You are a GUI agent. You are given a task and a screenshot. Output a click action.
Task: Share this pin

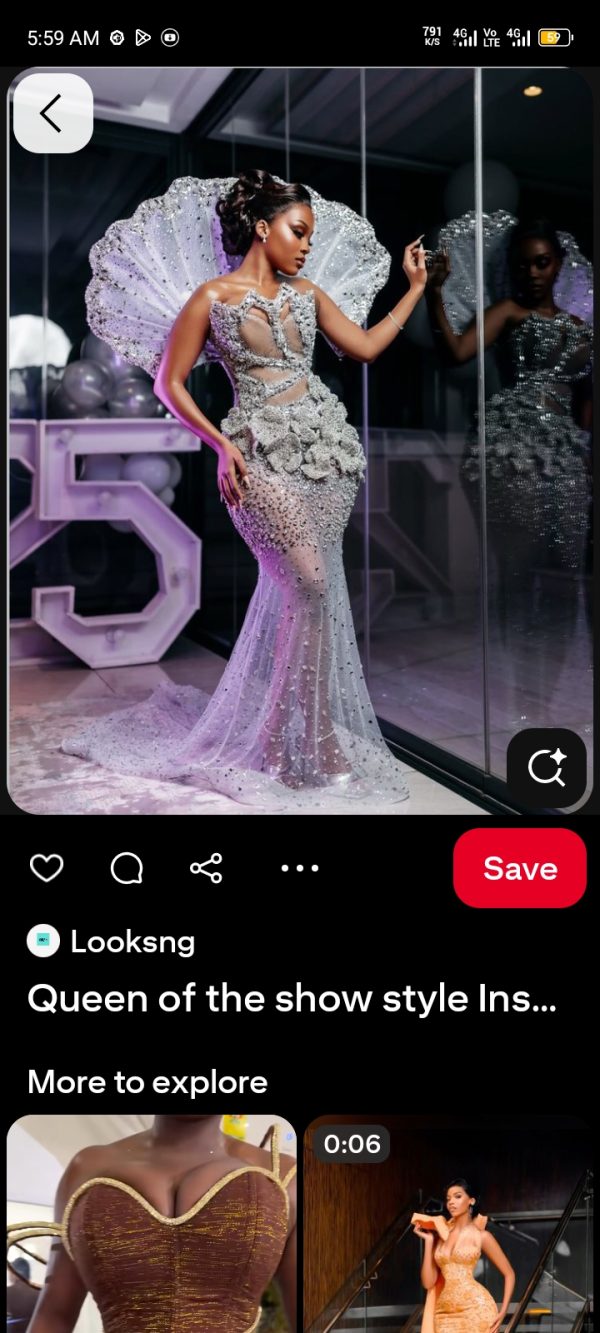206,868
